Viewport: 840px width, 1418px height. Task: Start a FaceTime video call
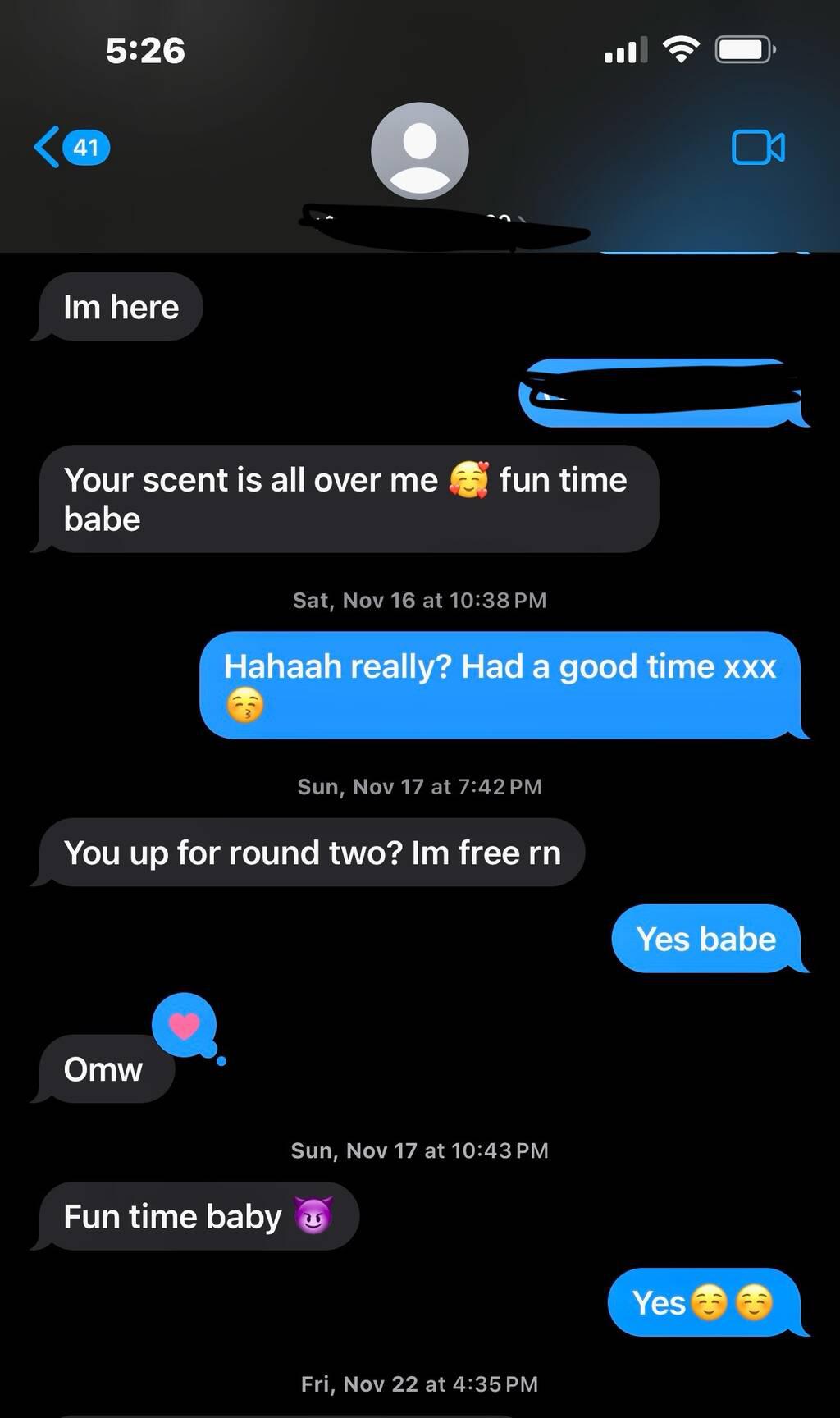[758, 148]
